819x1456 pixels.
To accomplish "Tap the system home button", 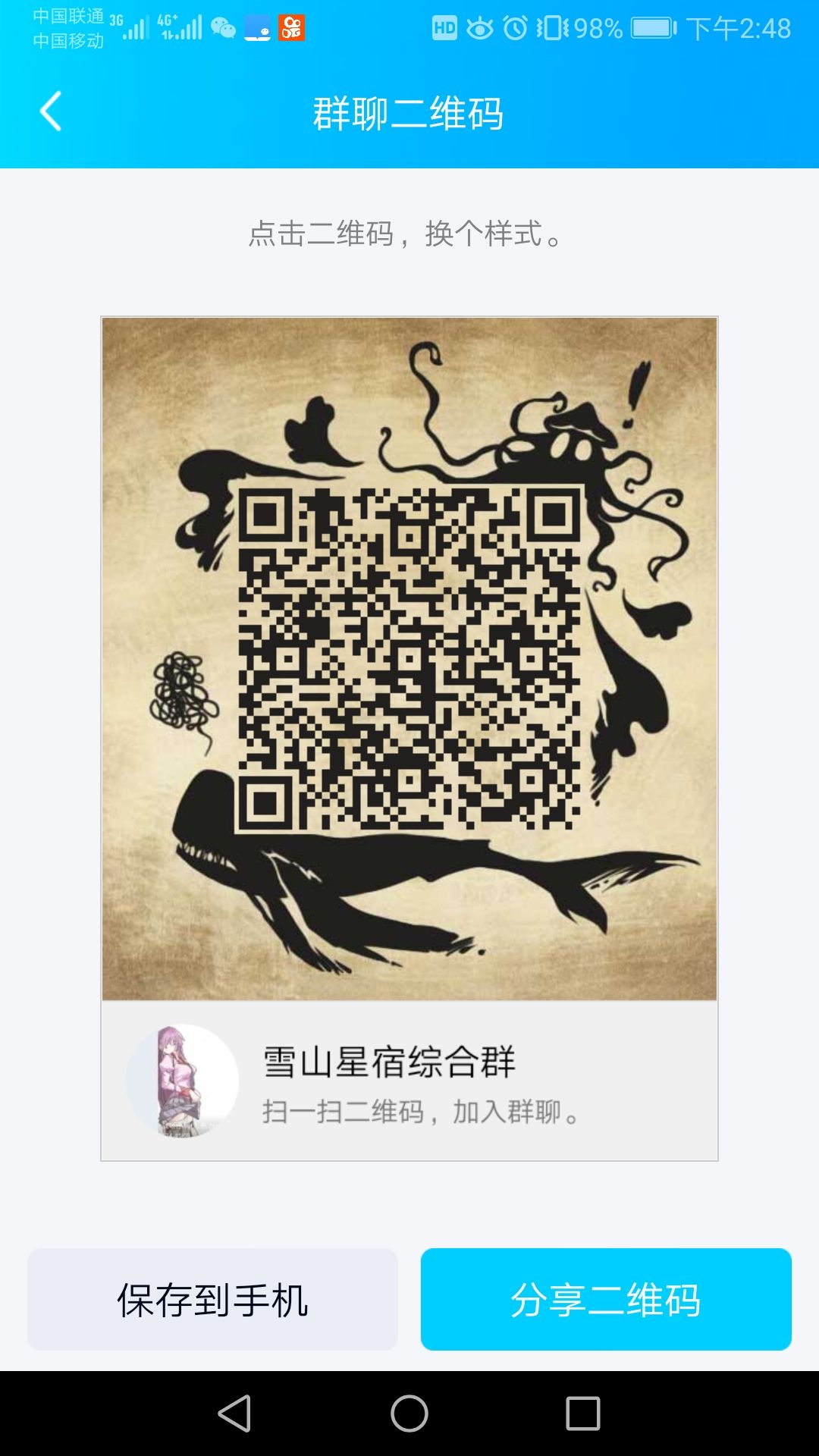I will point(409,1414).
